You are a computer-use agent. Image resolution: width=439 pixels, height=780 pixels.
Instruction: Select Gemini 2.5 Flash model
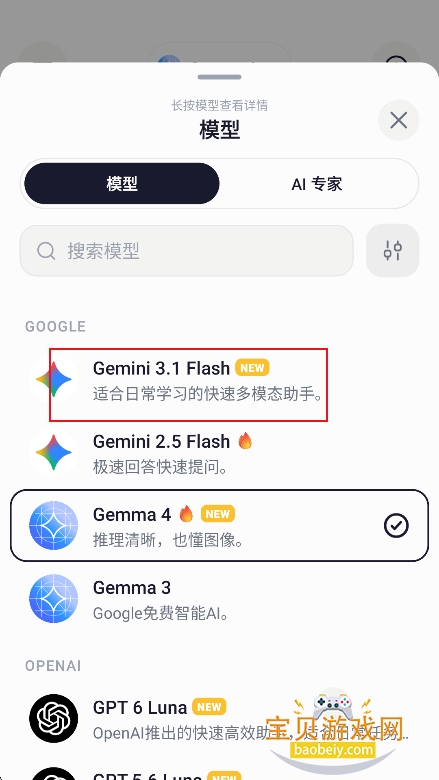point(219,453)
